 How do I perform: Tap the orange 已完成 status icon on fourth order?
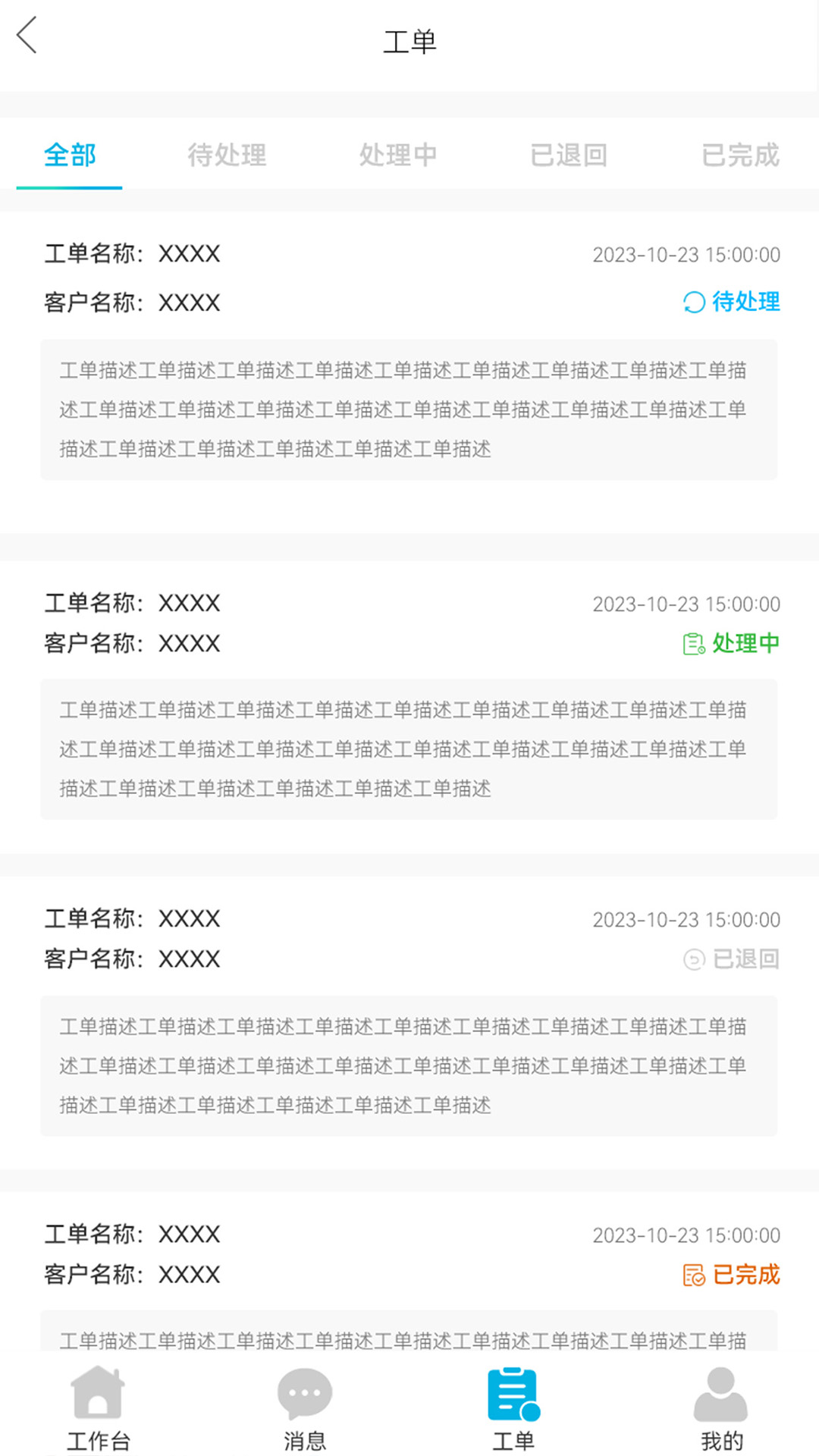pyautogui.click(x=692, y=1274)
